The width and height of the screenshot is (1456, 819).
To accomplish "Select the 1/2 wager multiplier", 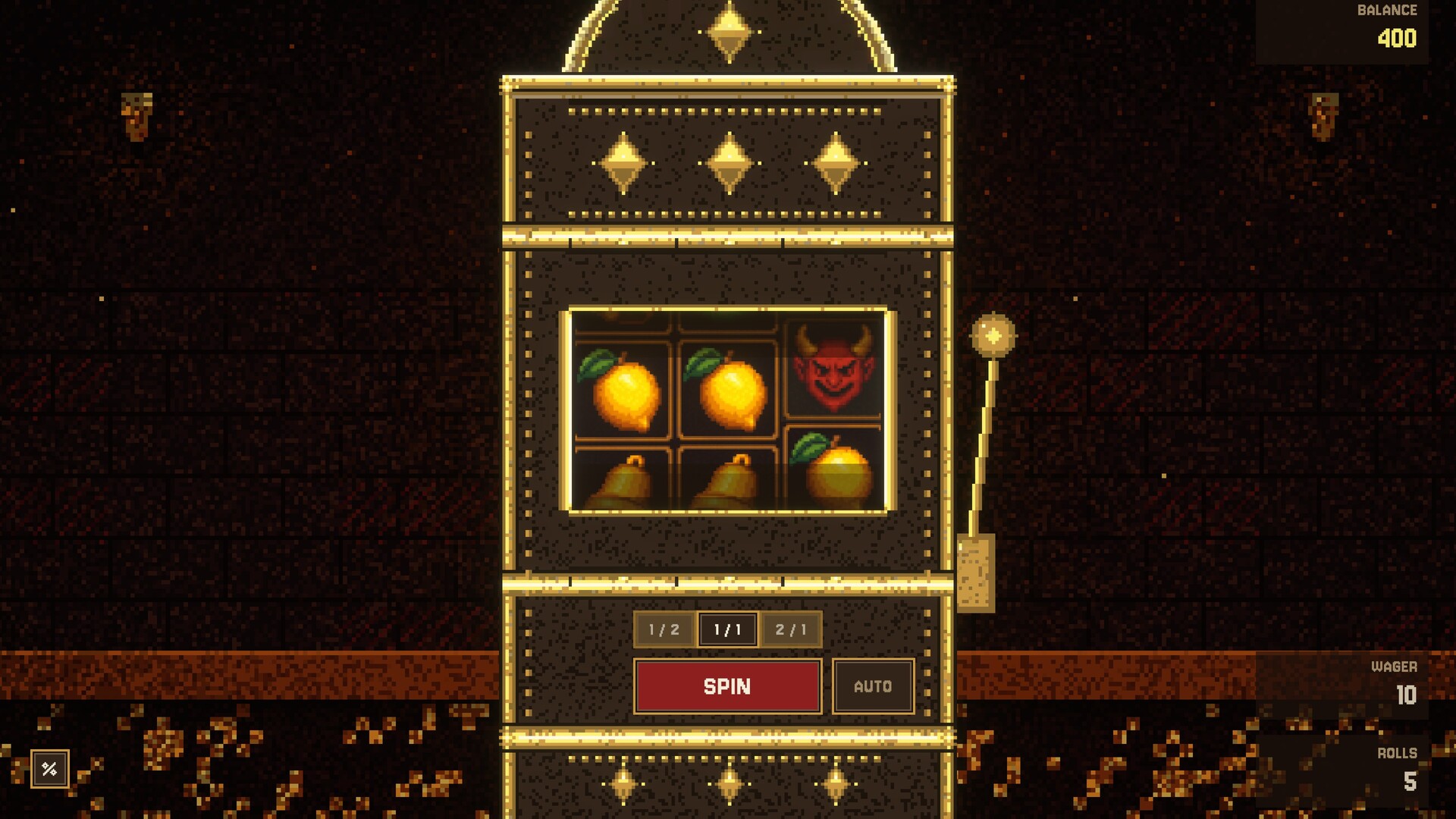I will [x=664, y=629].
